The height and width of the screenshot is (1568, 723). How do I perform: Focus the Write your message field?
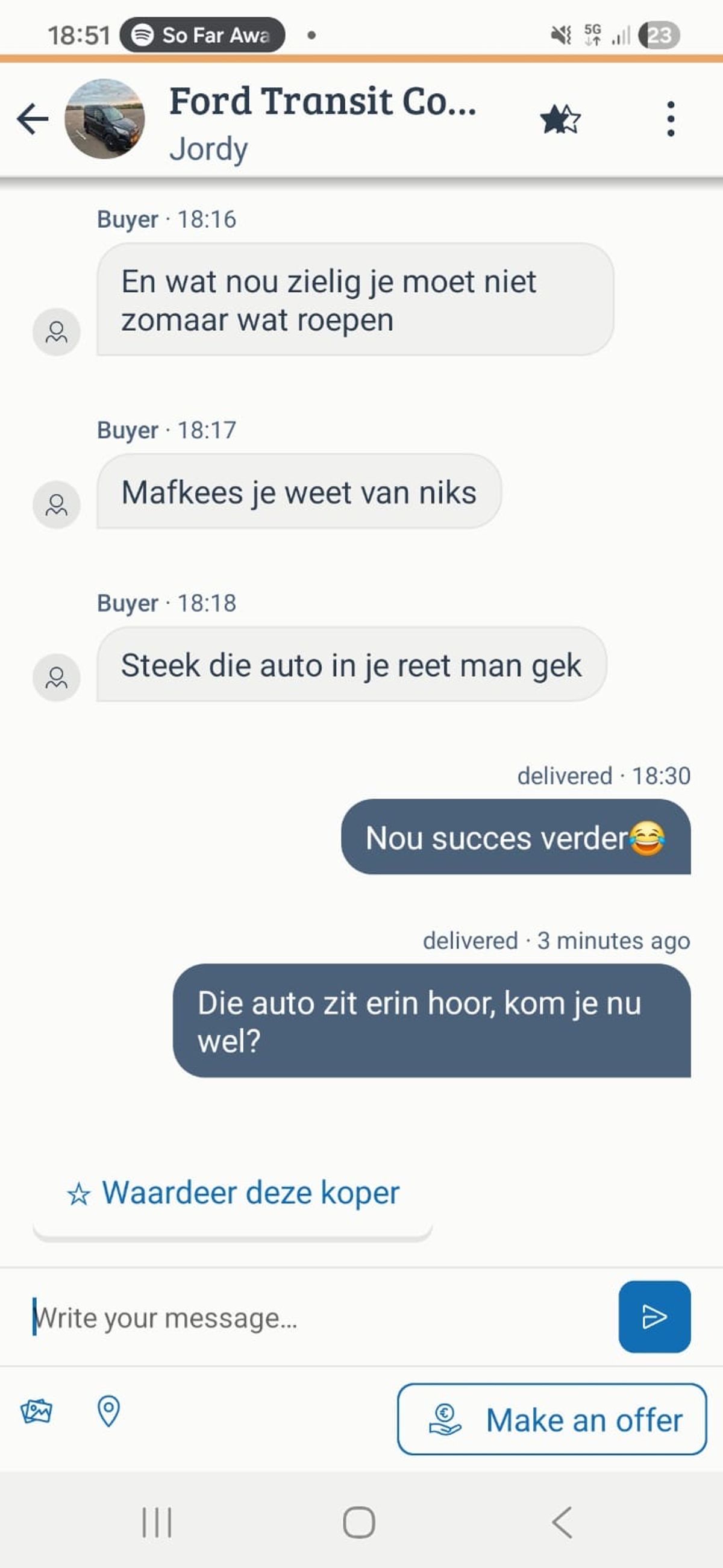click(316, 1318)
